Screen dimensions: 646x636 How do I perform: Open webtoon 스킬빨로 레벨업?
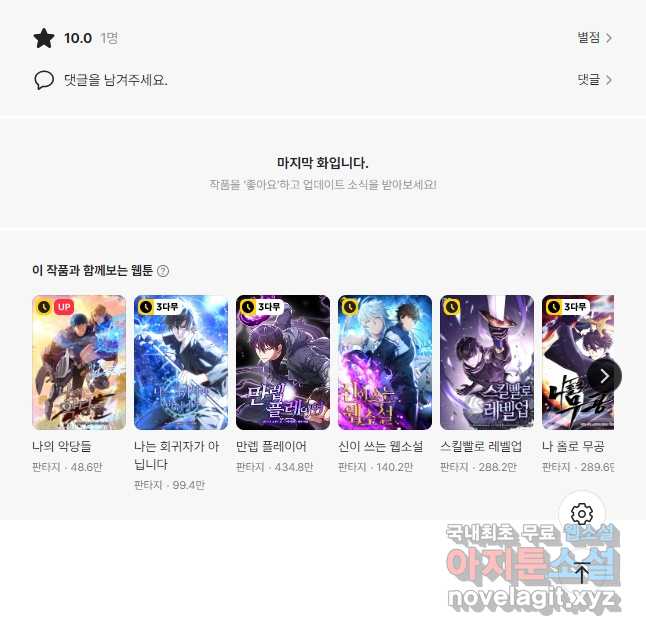click(x=487, y=362)
